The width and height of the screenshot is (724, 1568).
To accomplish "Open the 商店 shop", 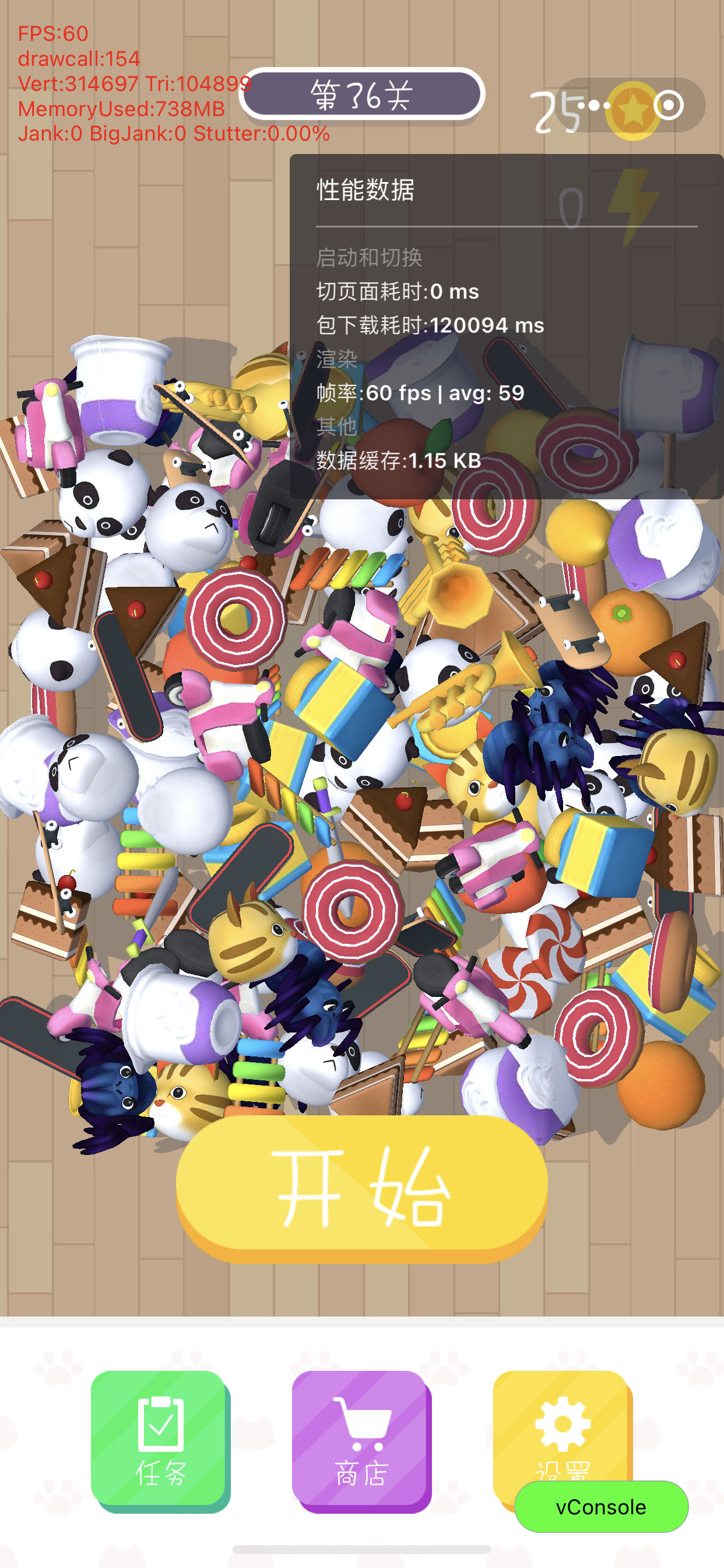I will [x=361, y=1439].
